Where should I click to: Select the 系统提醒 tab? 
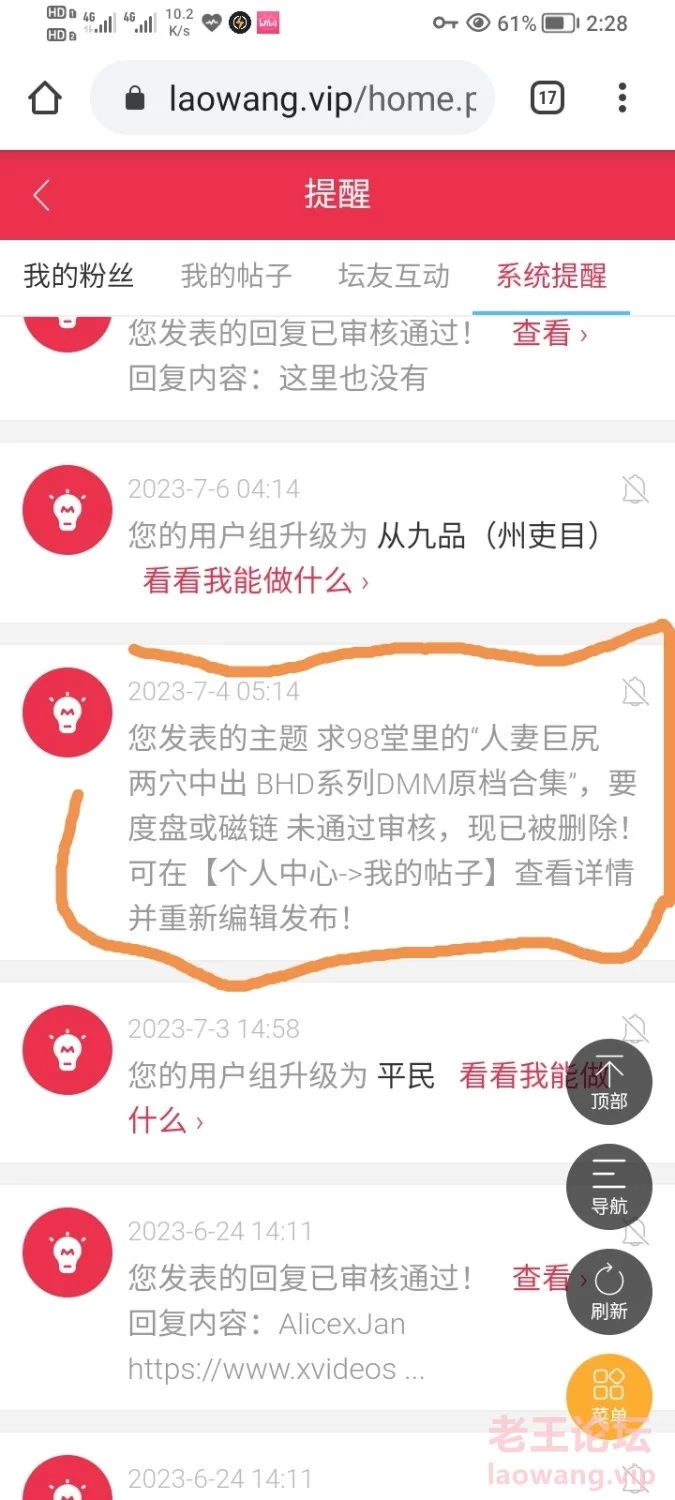(551, 276)
